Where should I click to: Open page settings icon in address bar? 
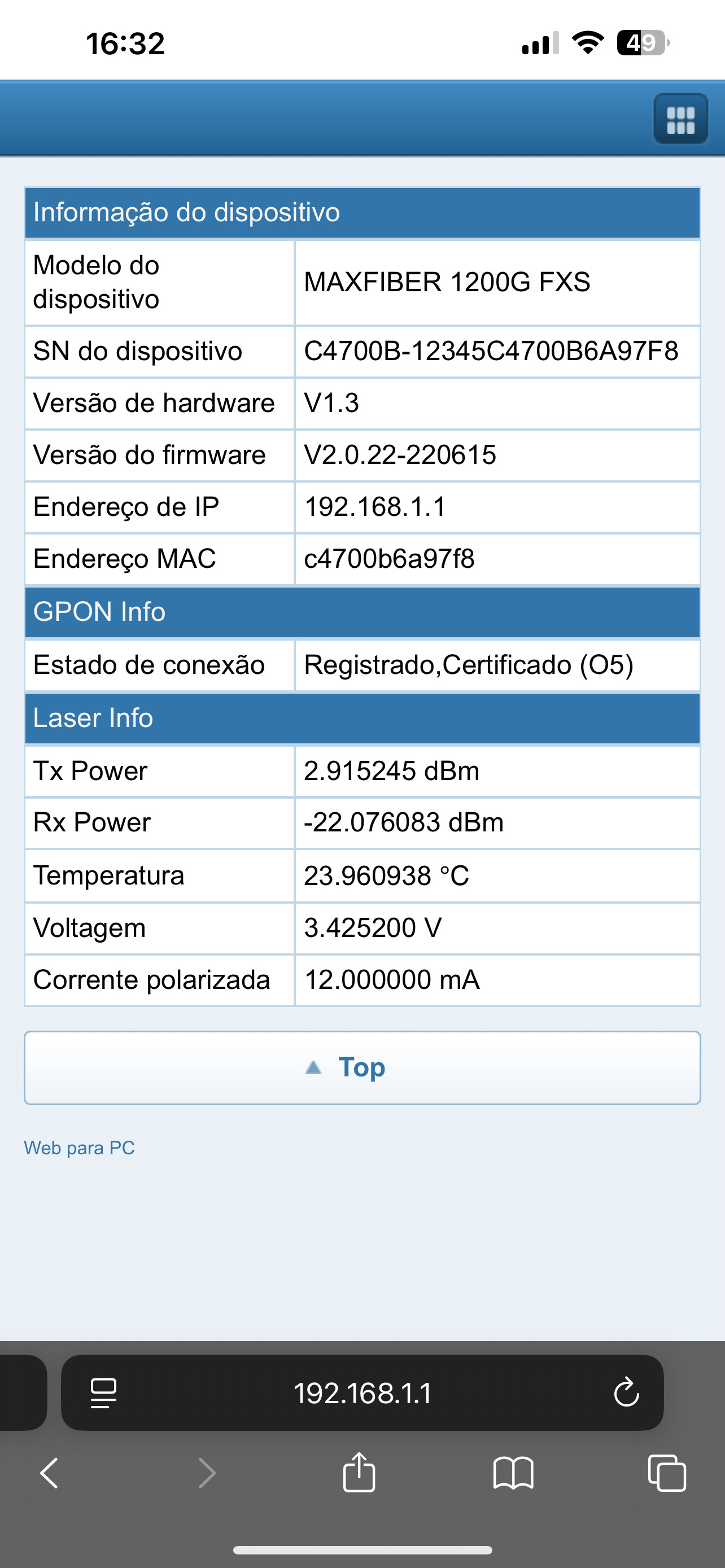click(103, 1392)
